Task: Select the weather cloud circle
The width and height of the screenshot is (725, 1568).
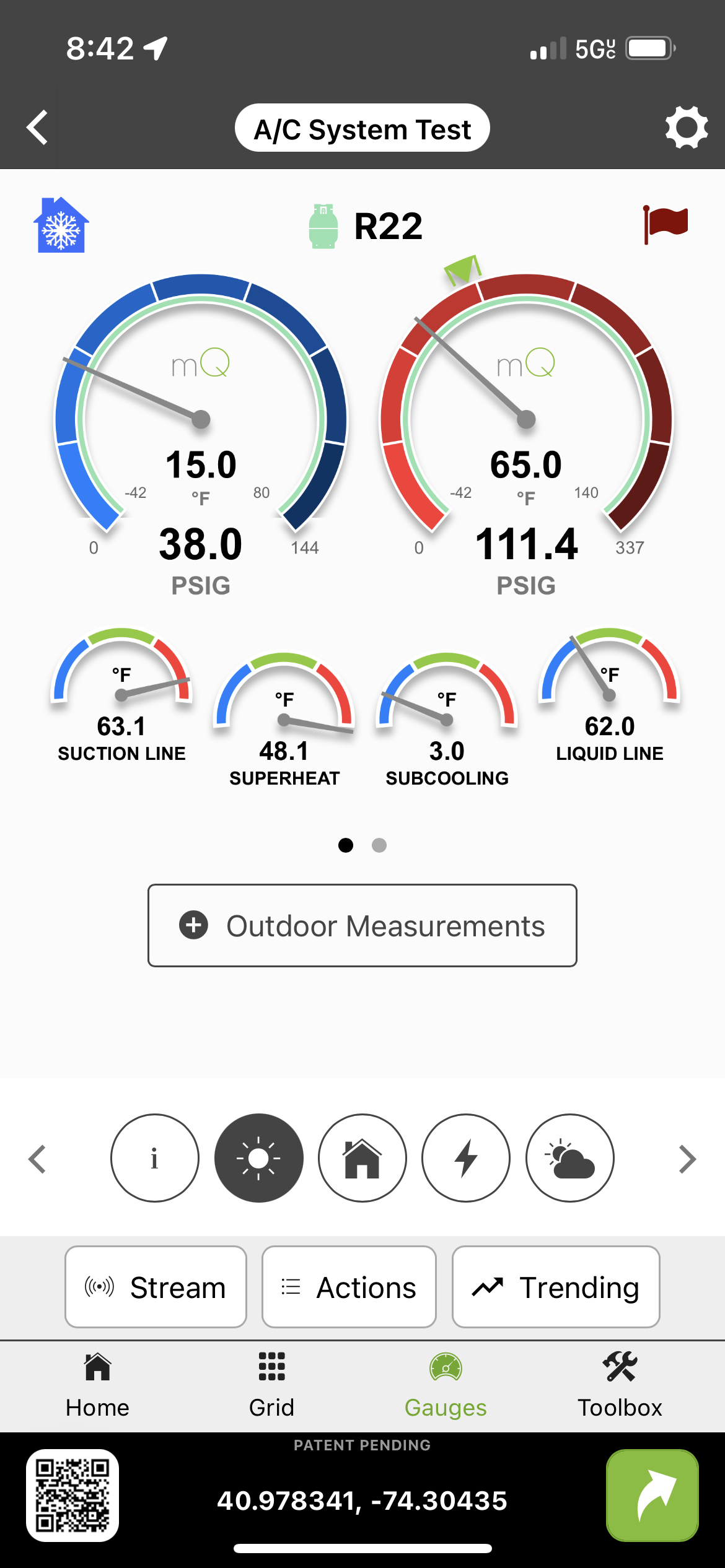Action: [570, 1158]
